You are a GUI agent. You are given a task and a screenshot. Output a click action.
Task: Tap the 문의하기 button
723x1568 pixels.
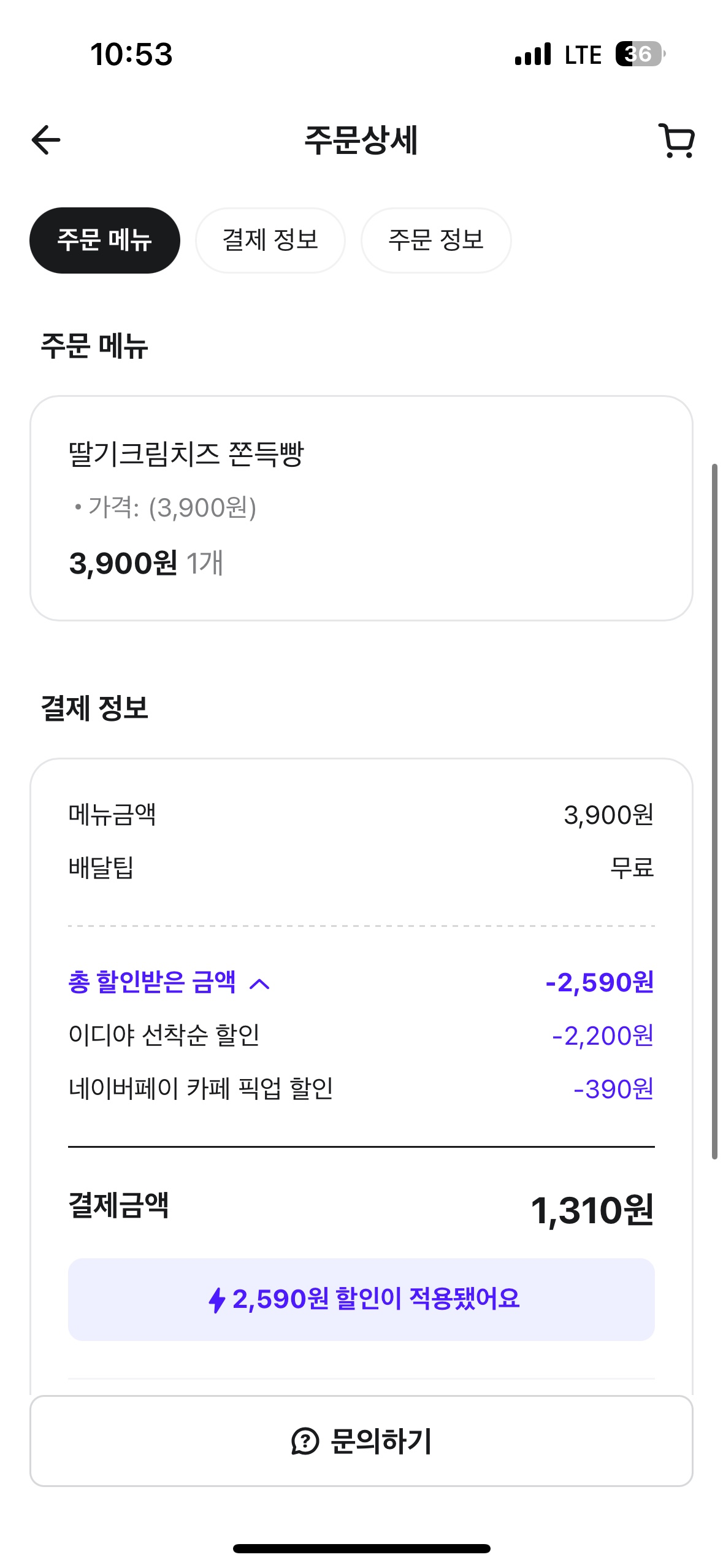[361, 1440]
